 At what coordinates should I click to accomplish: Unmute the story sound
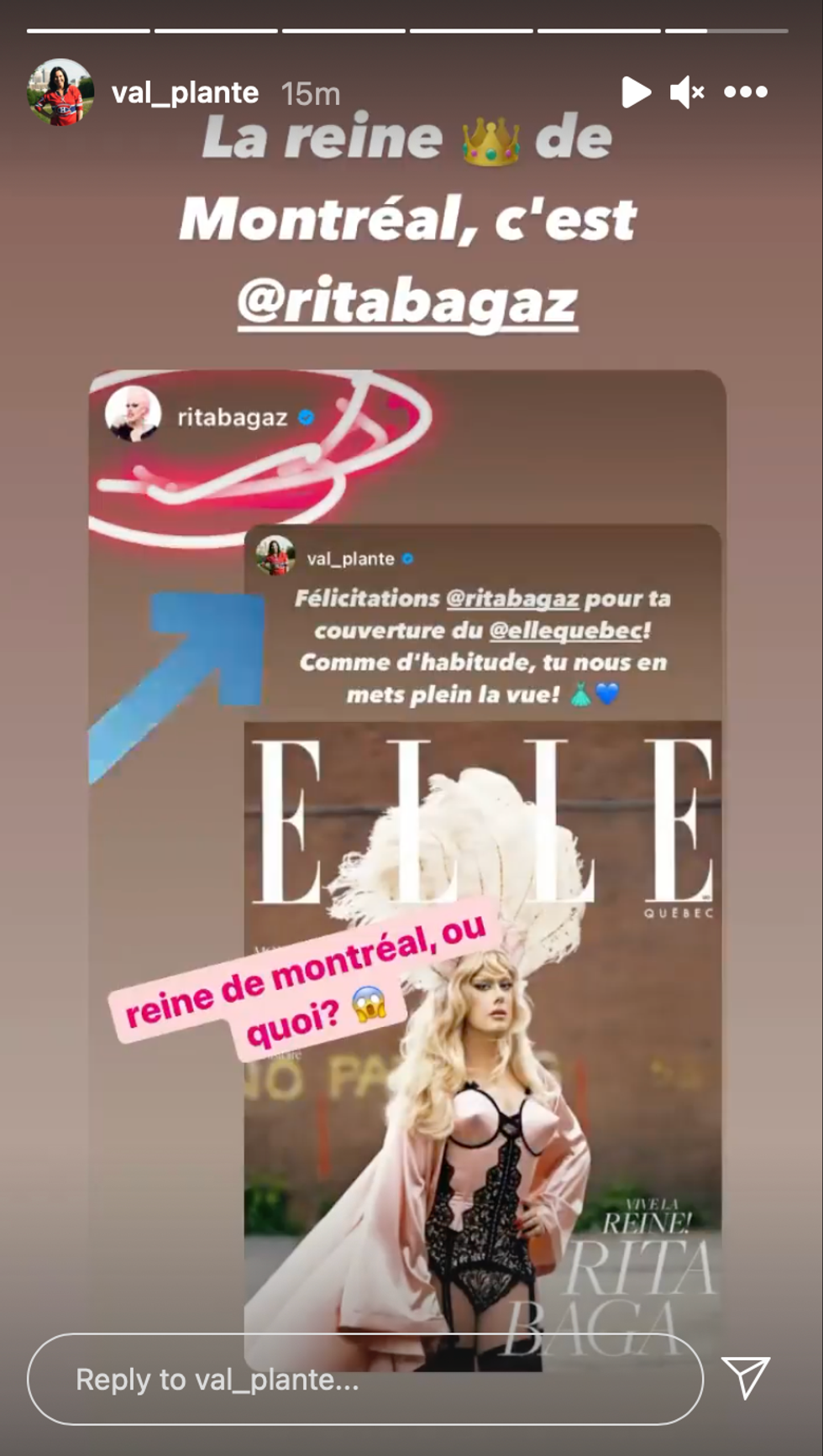tap(686, 92)
